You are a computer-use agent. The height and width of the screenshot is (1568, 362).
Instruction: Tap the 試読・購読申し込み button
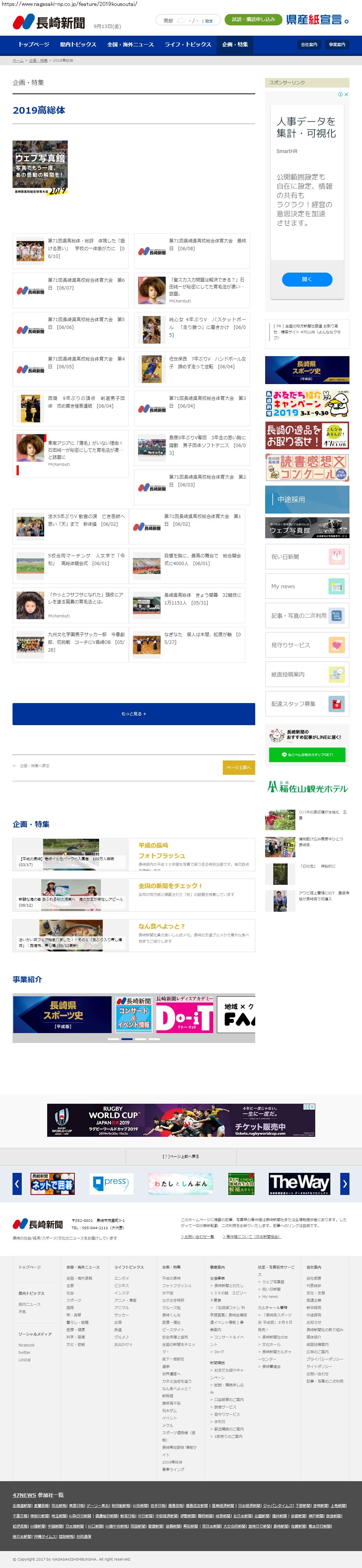(x=253, y=19)
